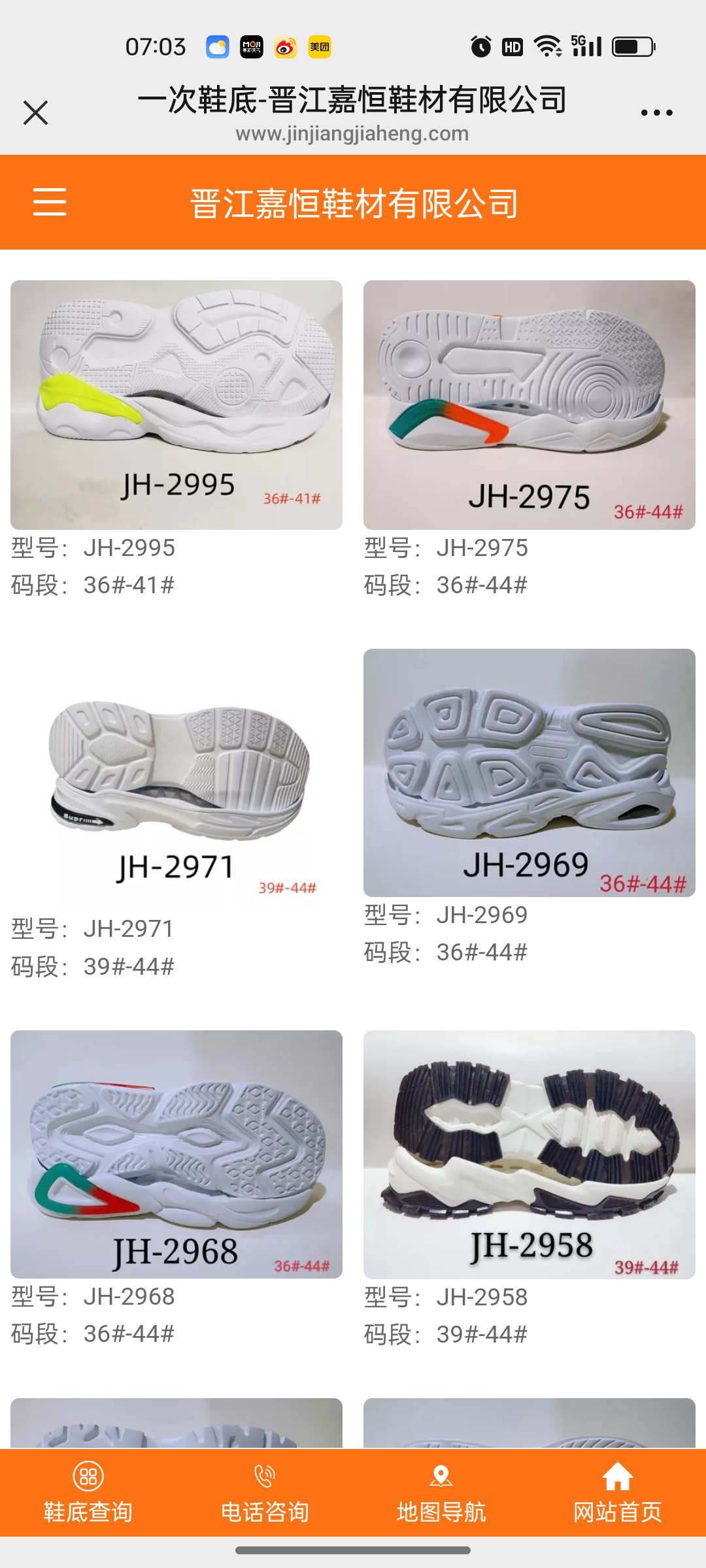This screenshot has height=1568, width=706.
Task: Close the in-app browser page
Action: coord(36,112)
